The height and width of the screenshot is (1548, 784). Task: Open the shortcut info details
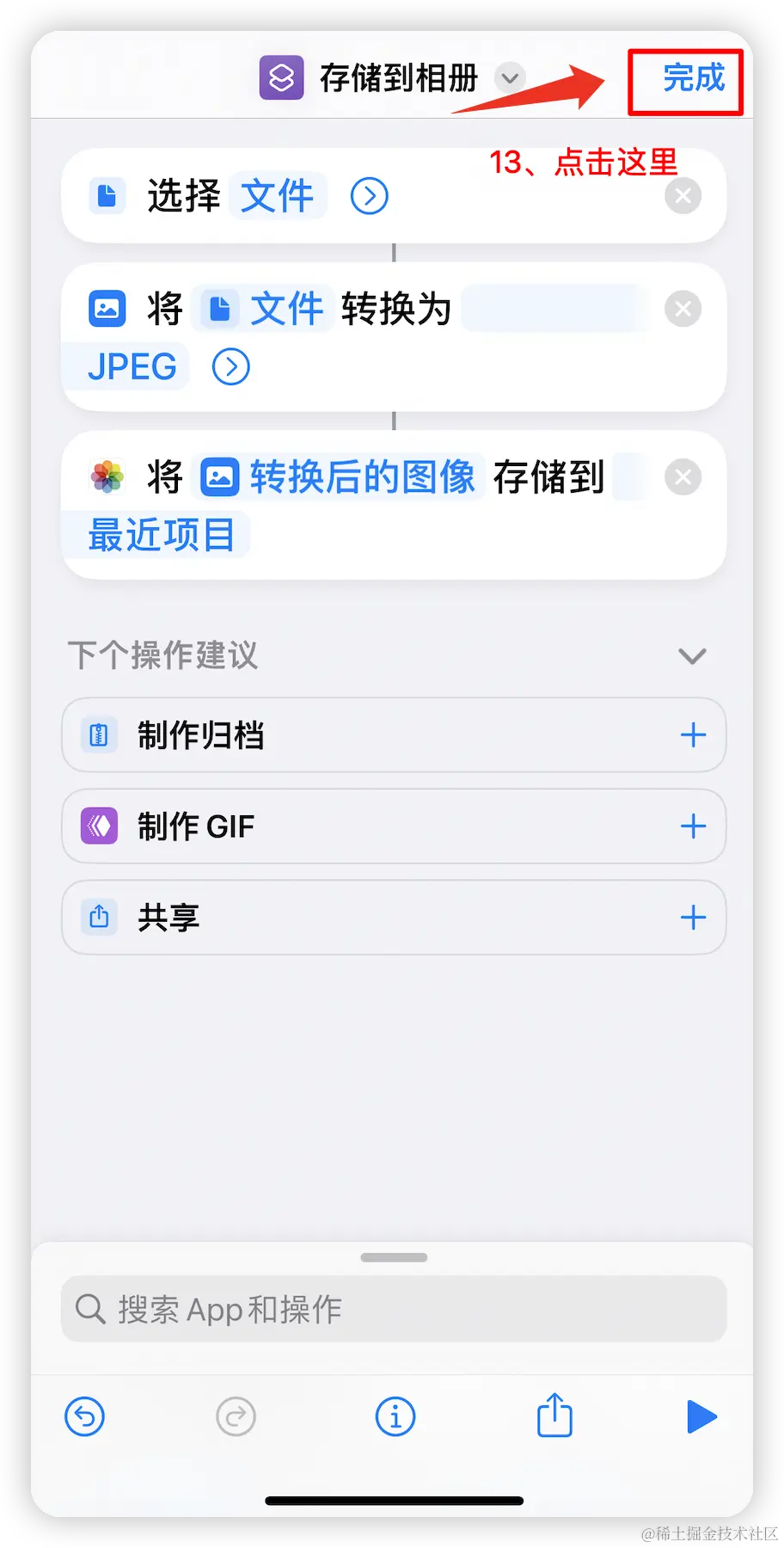click(395, 1416)
